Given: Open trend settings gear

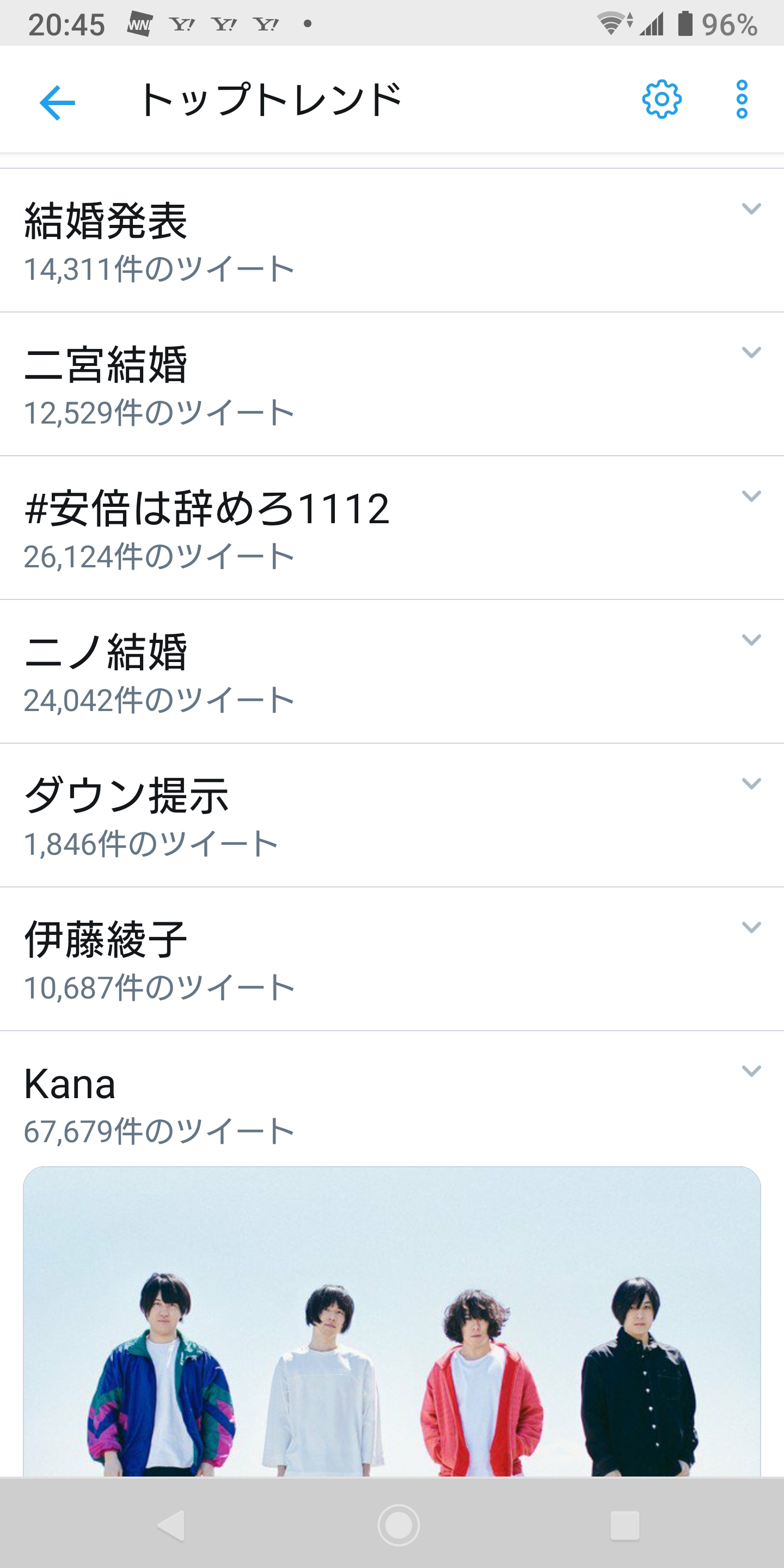Looking at the screenshot, I should [x=661, y=99].
